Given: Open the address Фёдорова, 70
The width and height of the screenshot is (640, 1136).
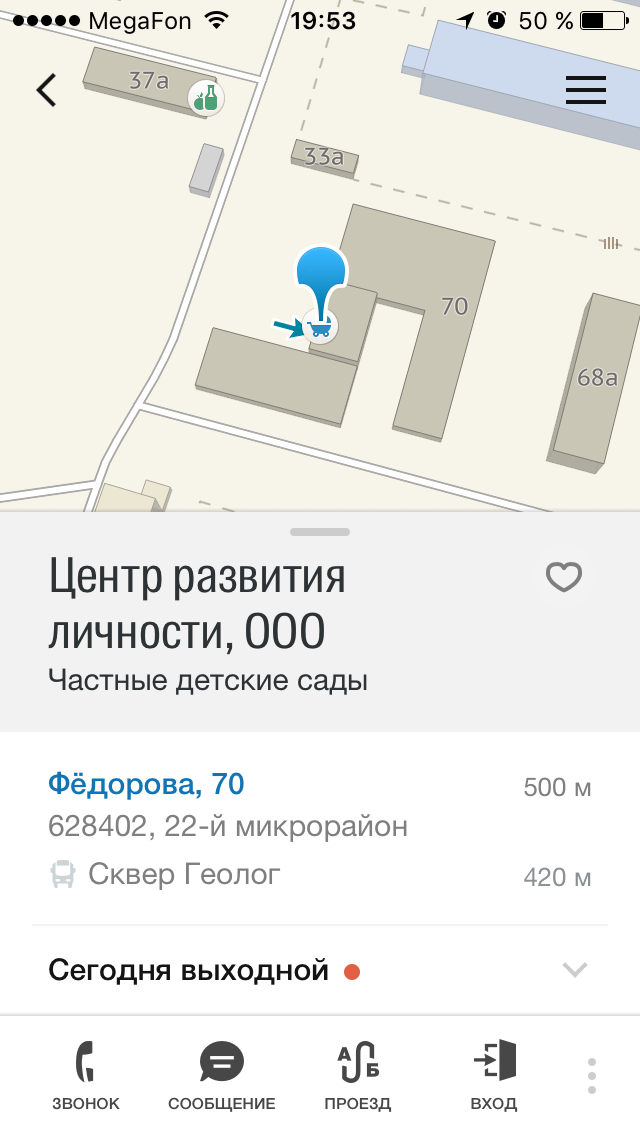Looking at the screenshot, I should click(146, 785).
